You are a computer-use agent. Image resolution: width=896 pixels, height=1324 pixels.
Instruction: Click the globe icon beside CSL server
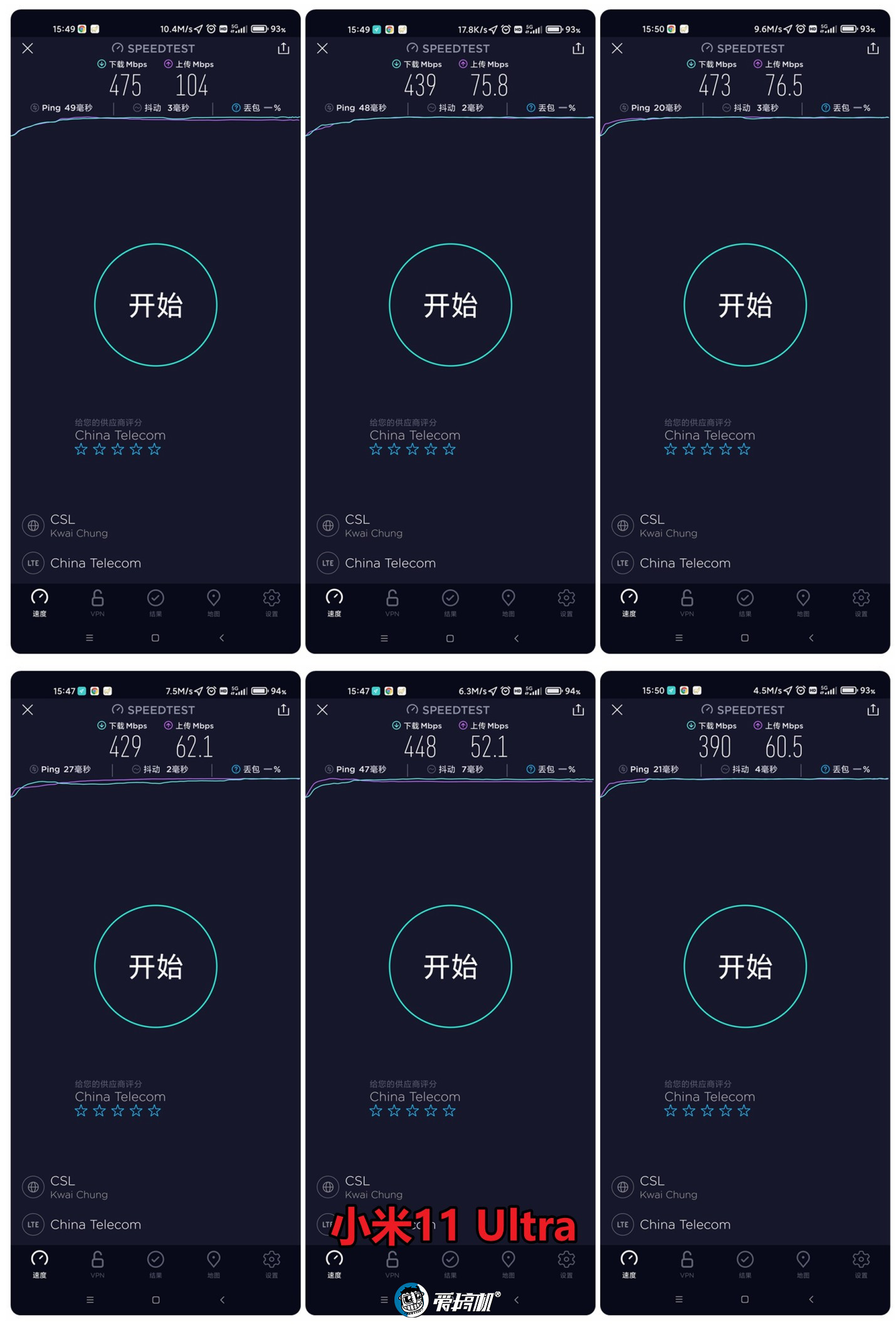33,526
